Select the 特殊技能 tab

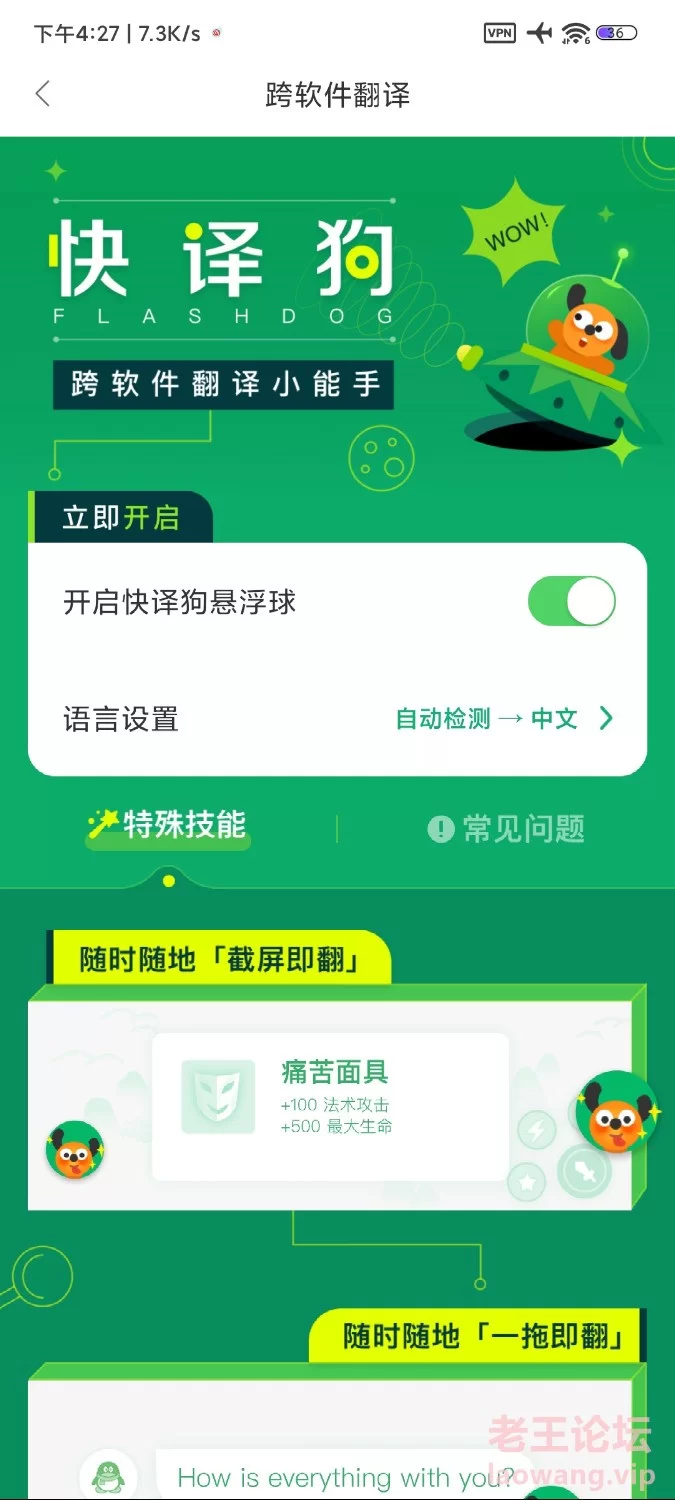168,826
